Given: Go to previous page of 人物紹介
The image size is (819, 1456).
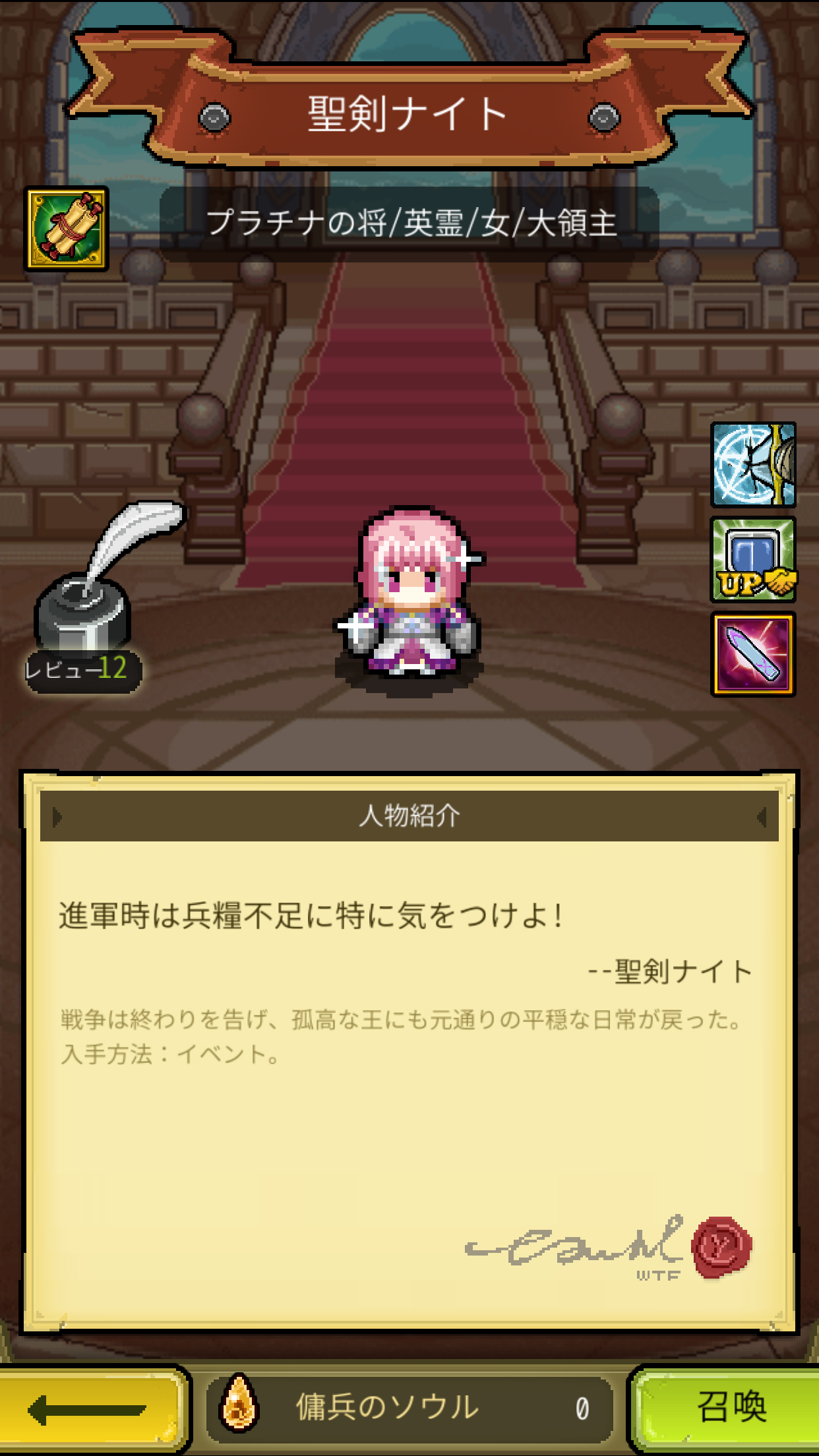Looking at the screenshot, I should pyautogui.click(x=58, y=817).
